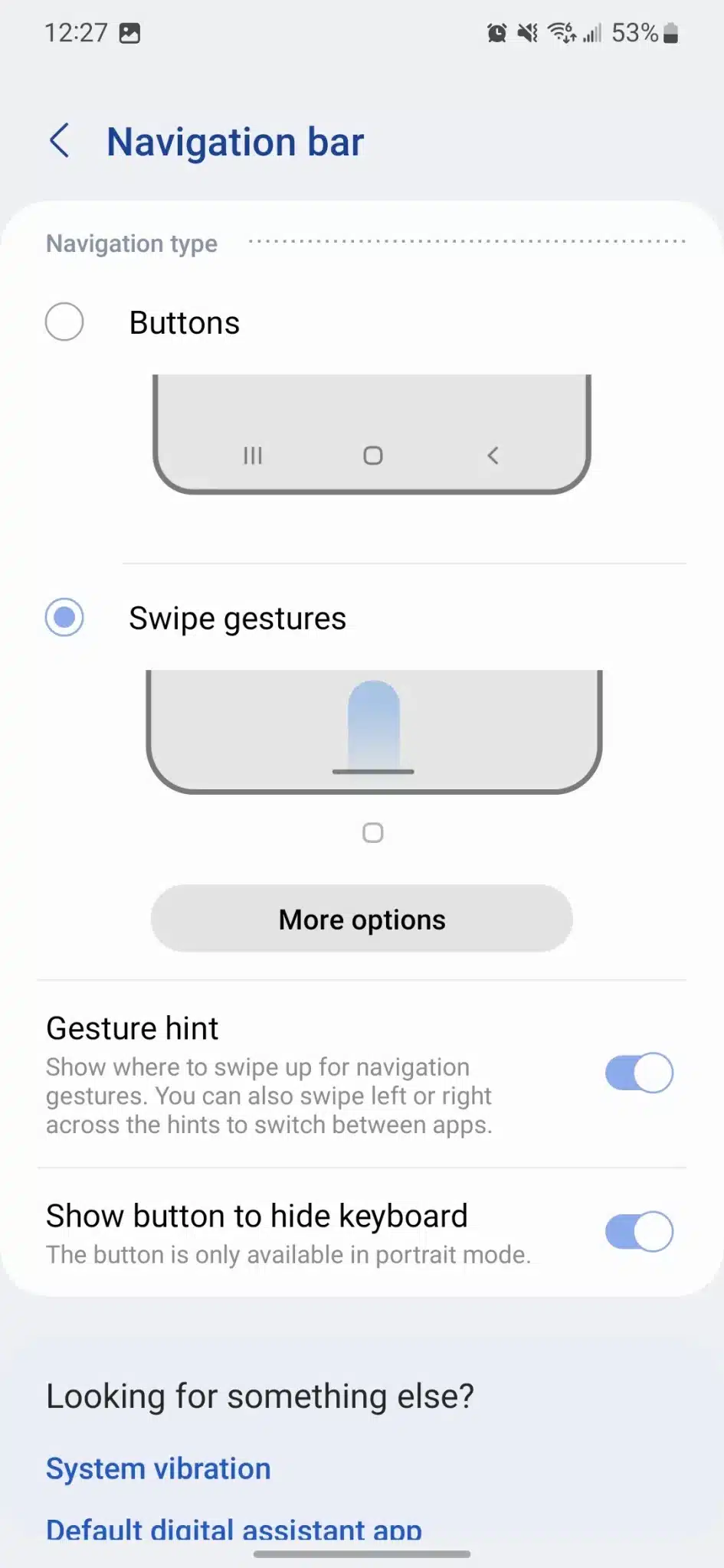The width and height of the screenshot is (724, 1568).
Task: Open the System vibration link
Action: point(159,1468)
